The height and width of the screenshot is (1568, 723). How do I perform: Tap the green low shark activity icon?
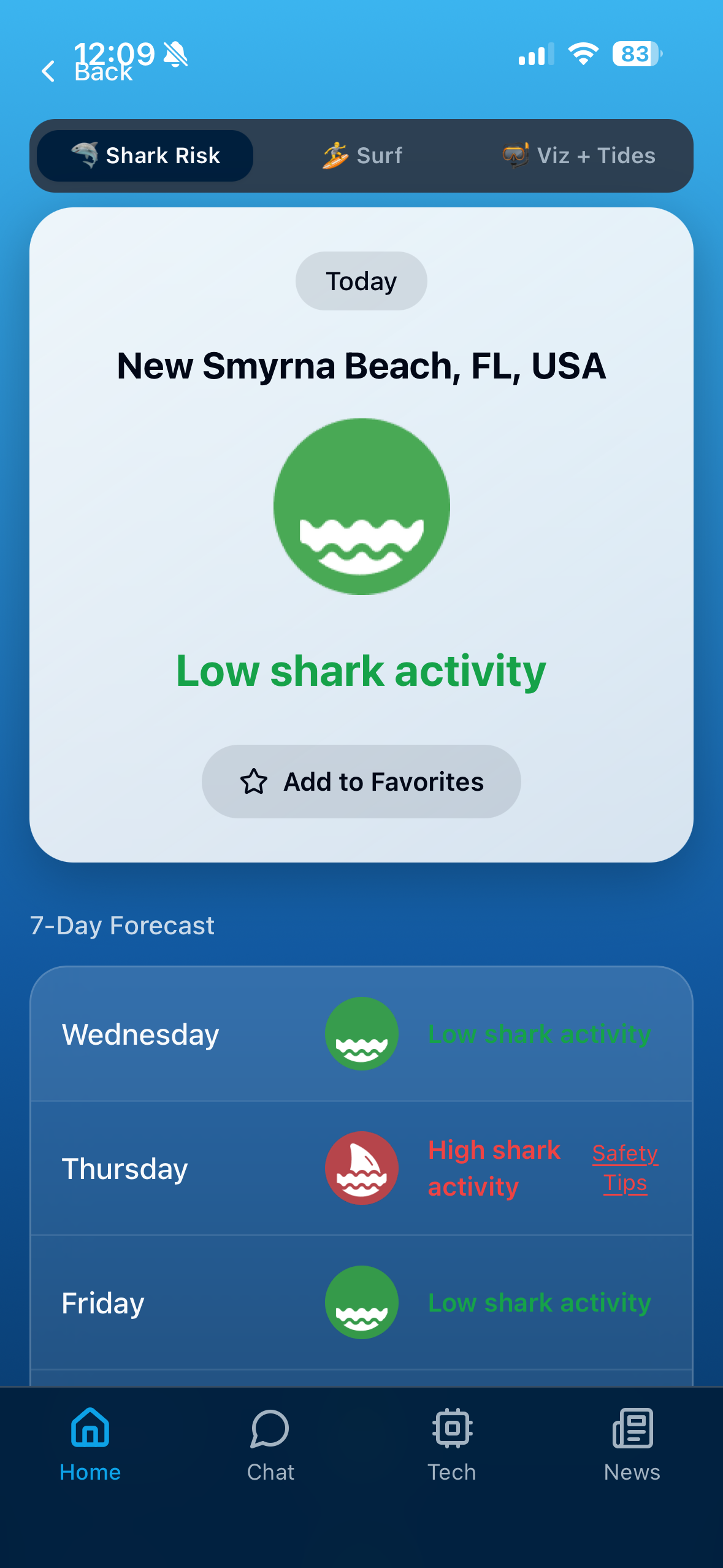[x=361, y=505]
